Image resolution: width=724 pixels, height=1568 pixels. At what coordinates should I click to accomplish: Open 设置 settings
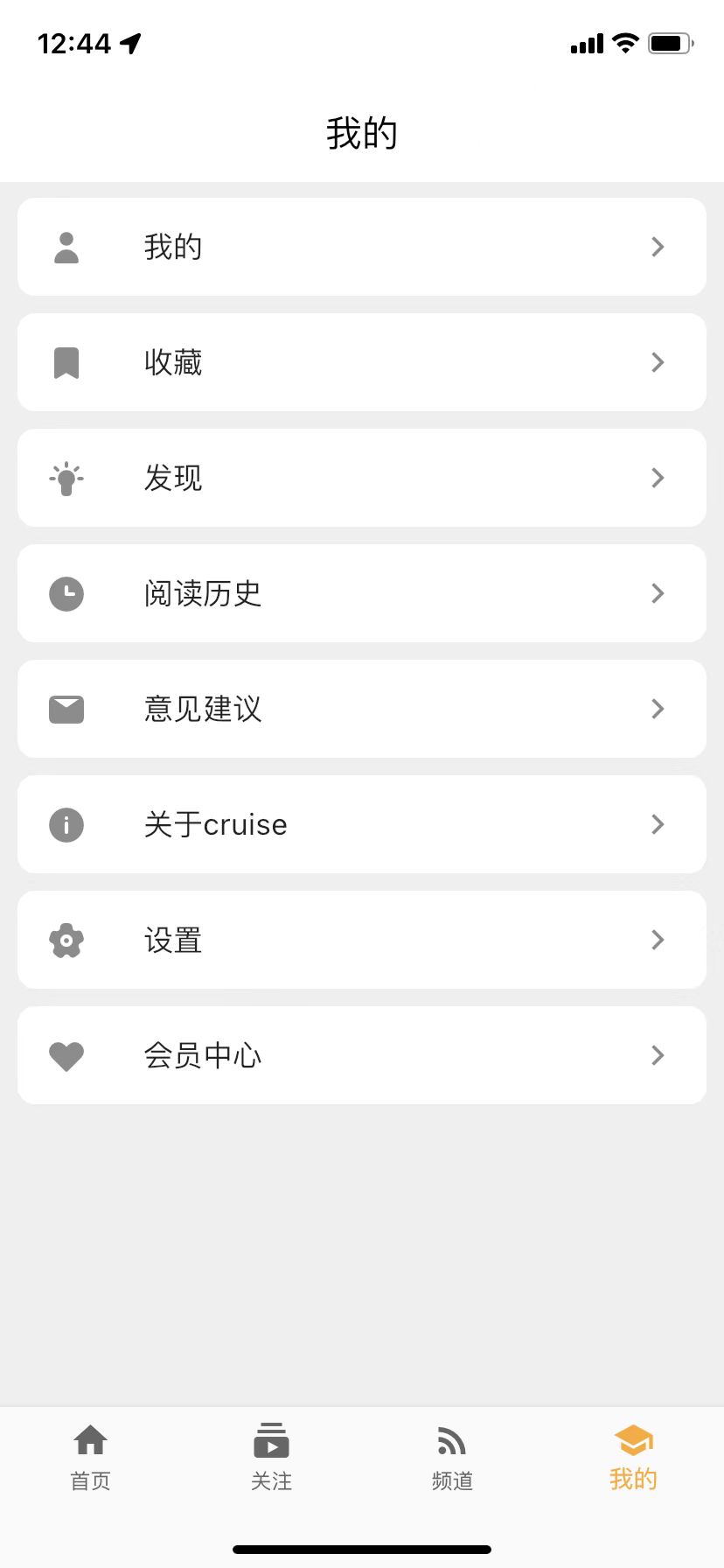click(x=362, y=940)
